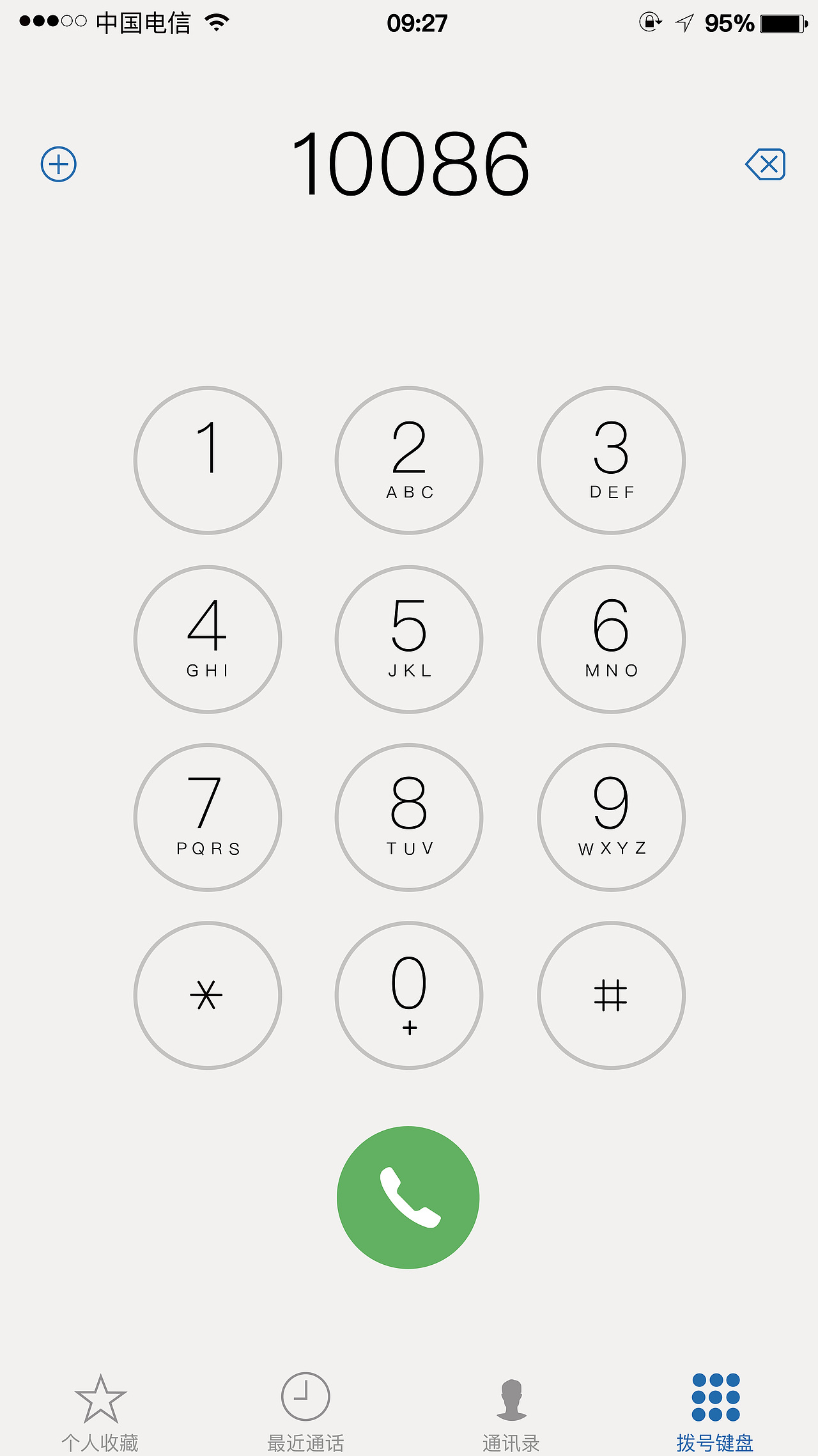Image resolution: width=818 pixels, height=1456 pixels.
Task: Delete the last dialed digit
Action: 766,164
